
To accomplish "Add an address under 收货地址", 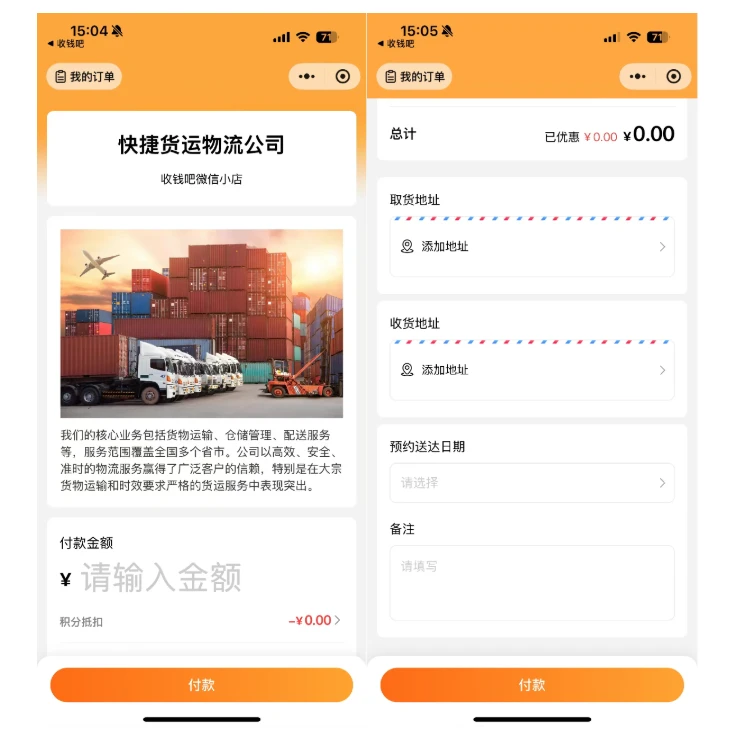I will pos(531,370).
